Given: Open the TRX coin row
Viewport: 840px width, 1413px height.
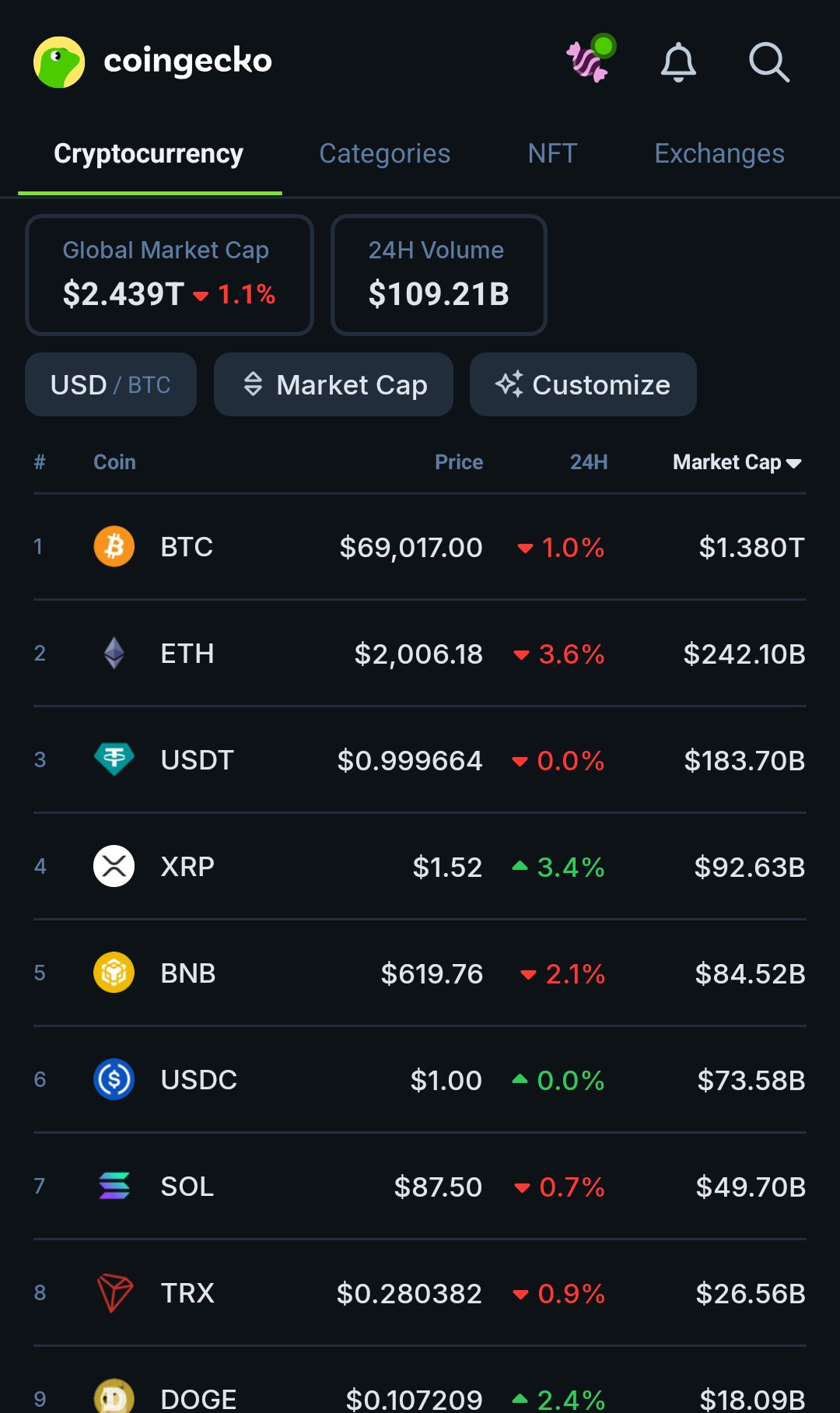Looking at the screenshot, I should tap(420, 1293).
